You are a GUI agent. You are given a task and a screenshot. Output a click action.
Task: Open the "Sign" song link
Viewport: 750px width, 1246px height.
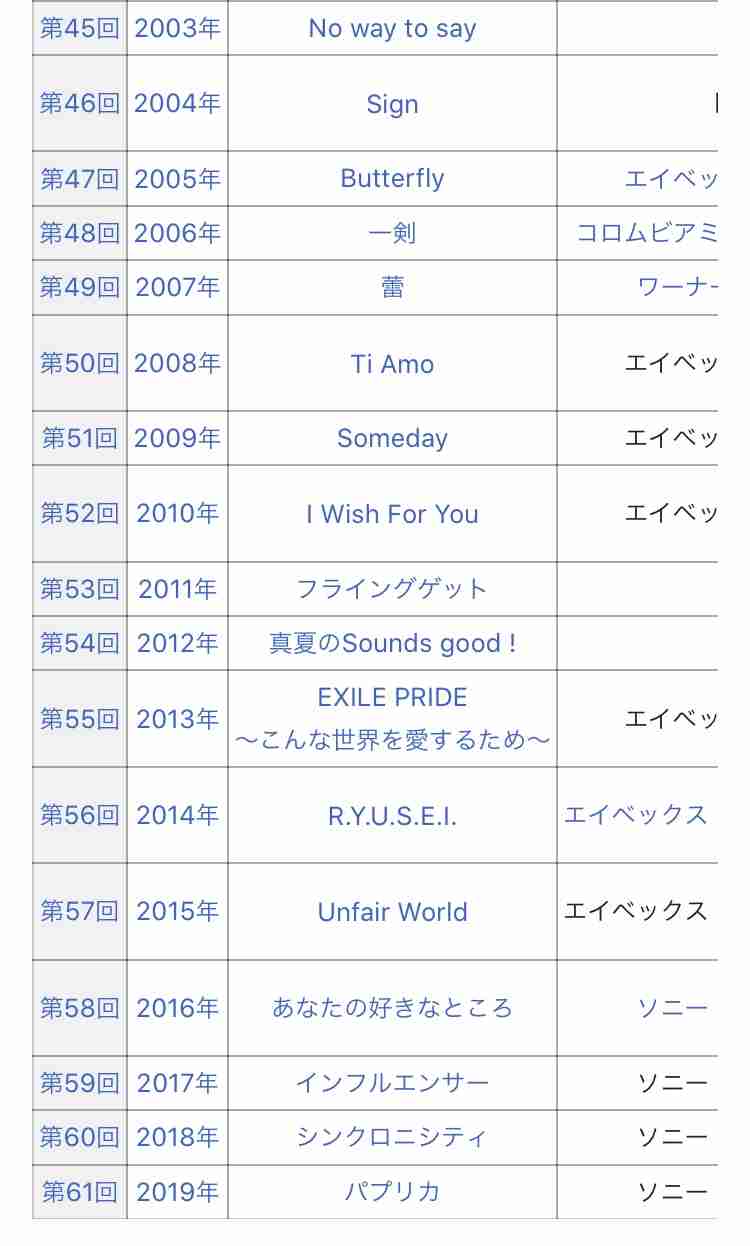pyautogui.click(x=392, y=104)
